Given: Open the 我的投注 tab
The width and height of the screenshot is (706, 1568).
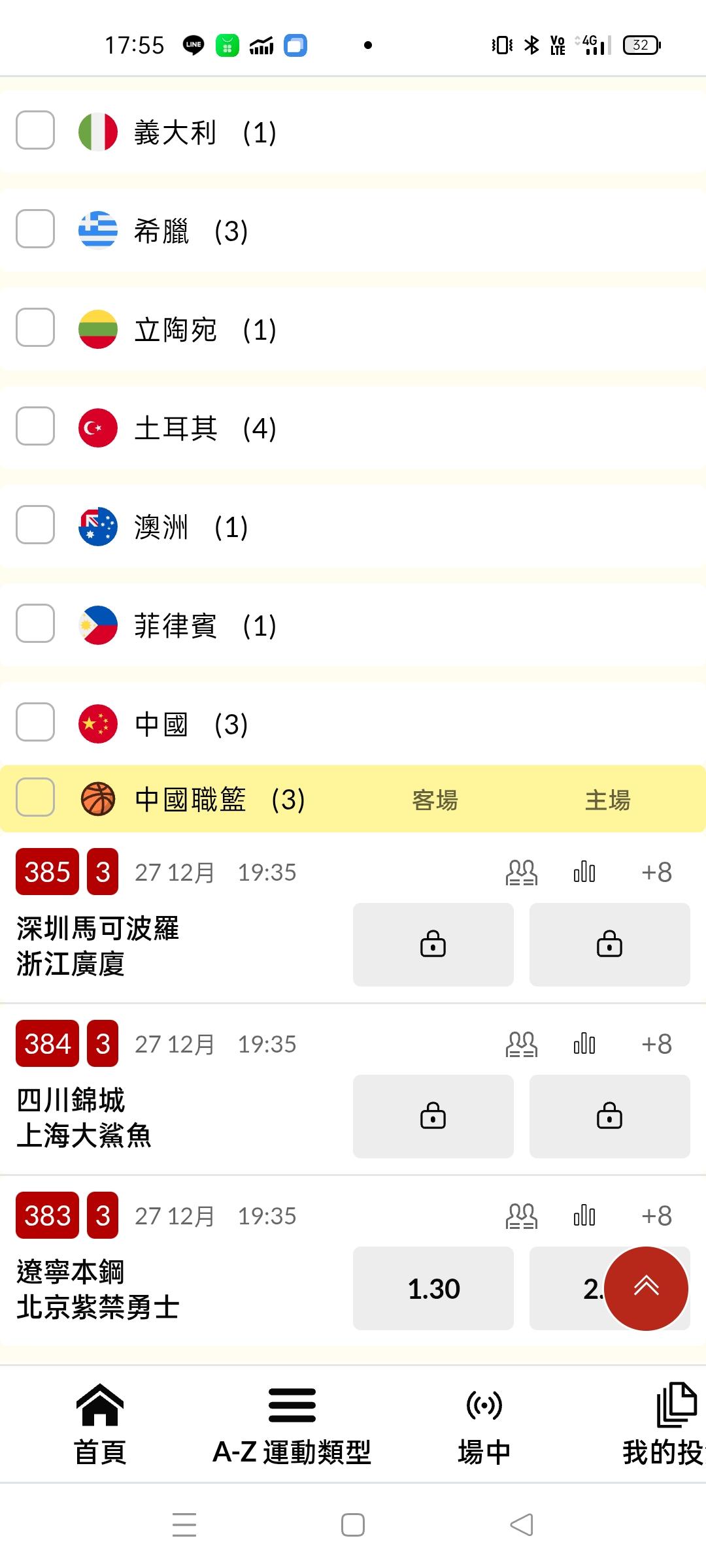Looking at the screenshot, I should tap(667, 1424).
